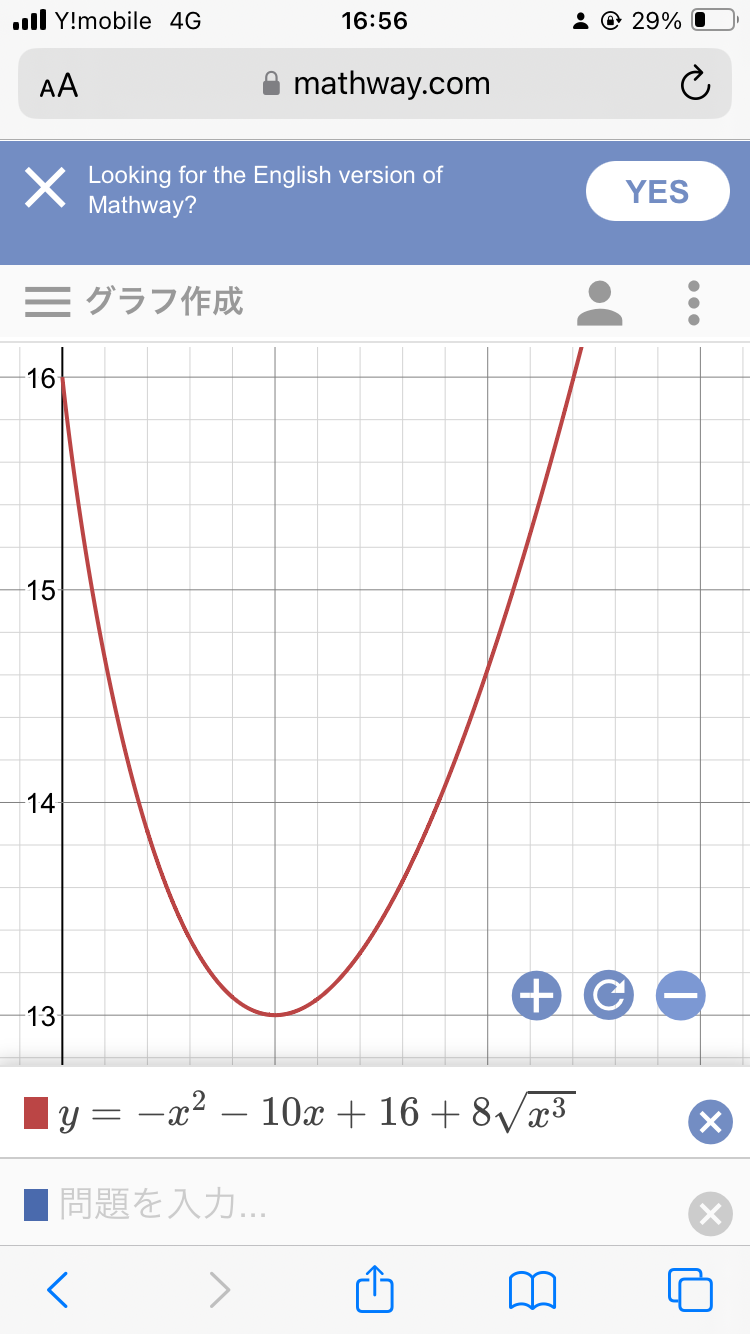Tap the mathway.com address bar
The height and width of the screenshot is (1334, 750).
(x=376, y=84)
